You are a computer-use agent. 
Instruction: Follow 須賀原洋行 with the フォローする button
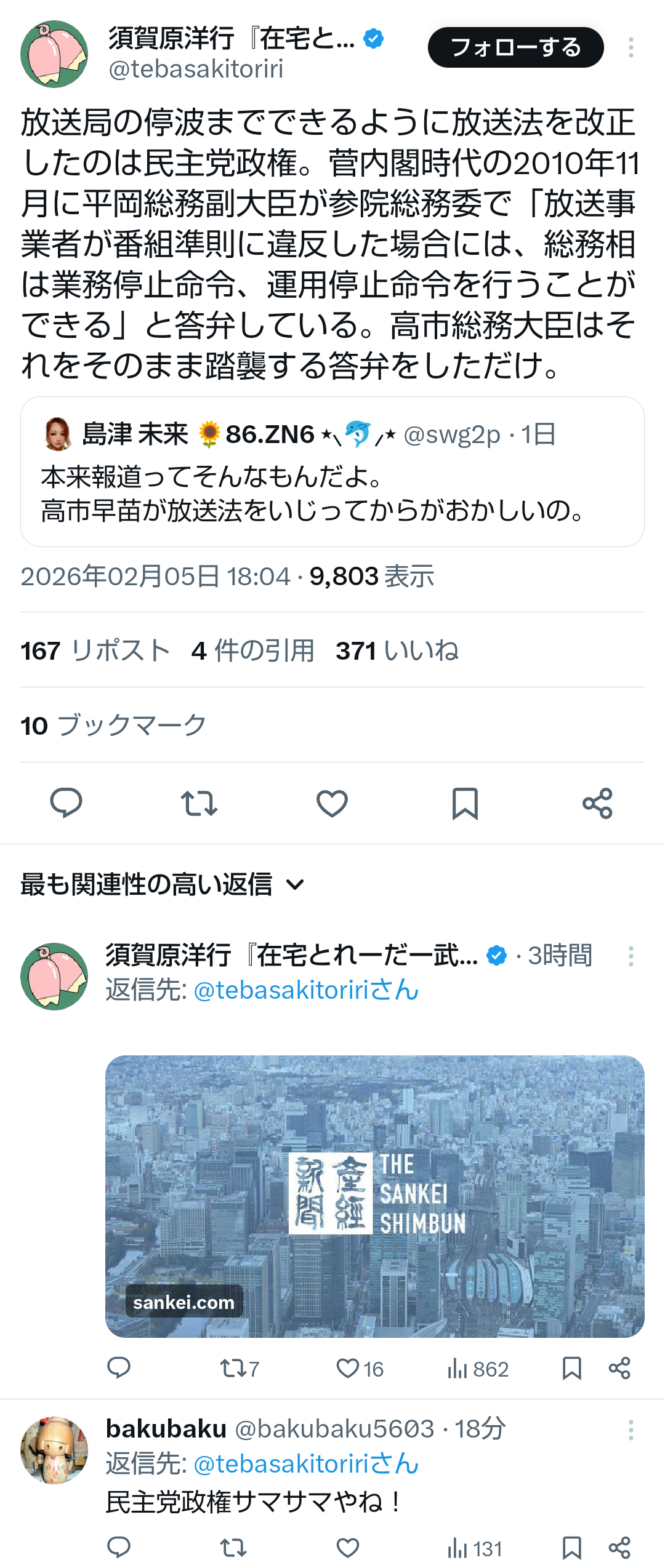pos(515,47)
